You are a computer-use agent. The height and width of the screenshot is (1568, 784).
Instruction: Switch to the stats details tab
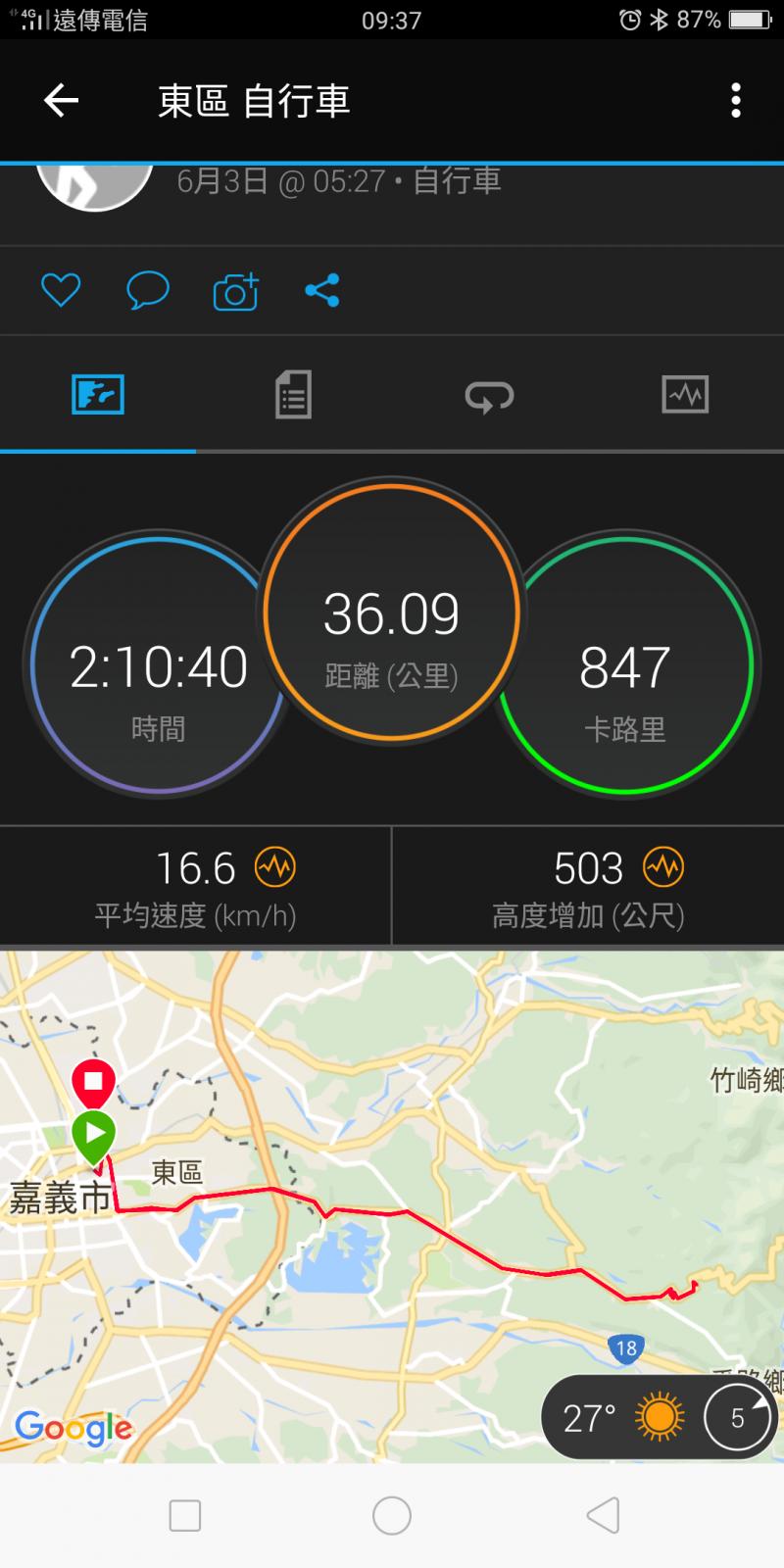[293, 395]
